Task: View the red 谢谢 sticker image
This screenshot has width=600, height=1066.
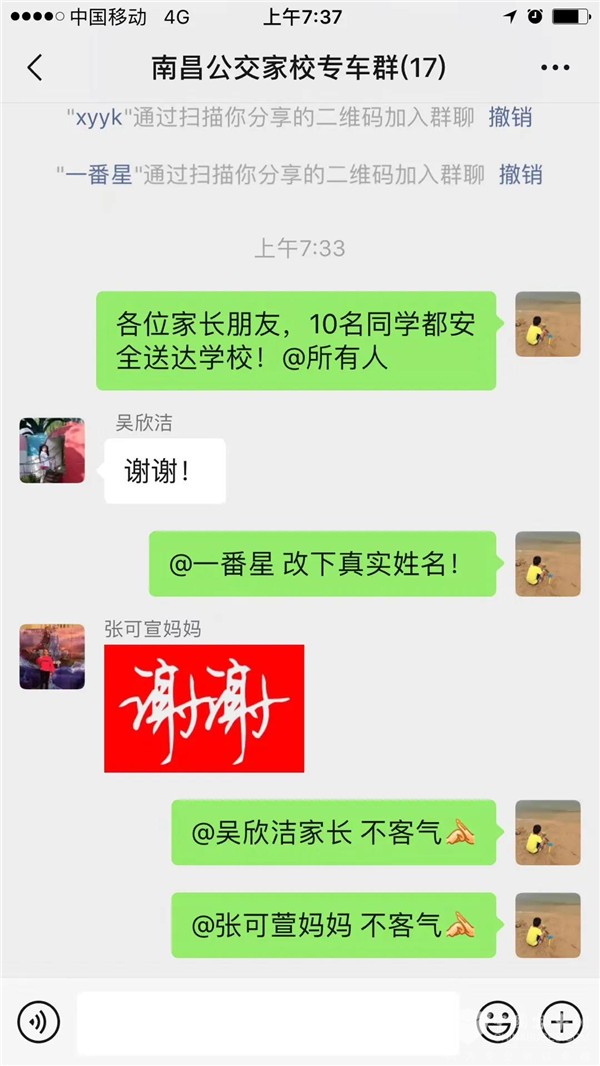Action: point(204,708)
